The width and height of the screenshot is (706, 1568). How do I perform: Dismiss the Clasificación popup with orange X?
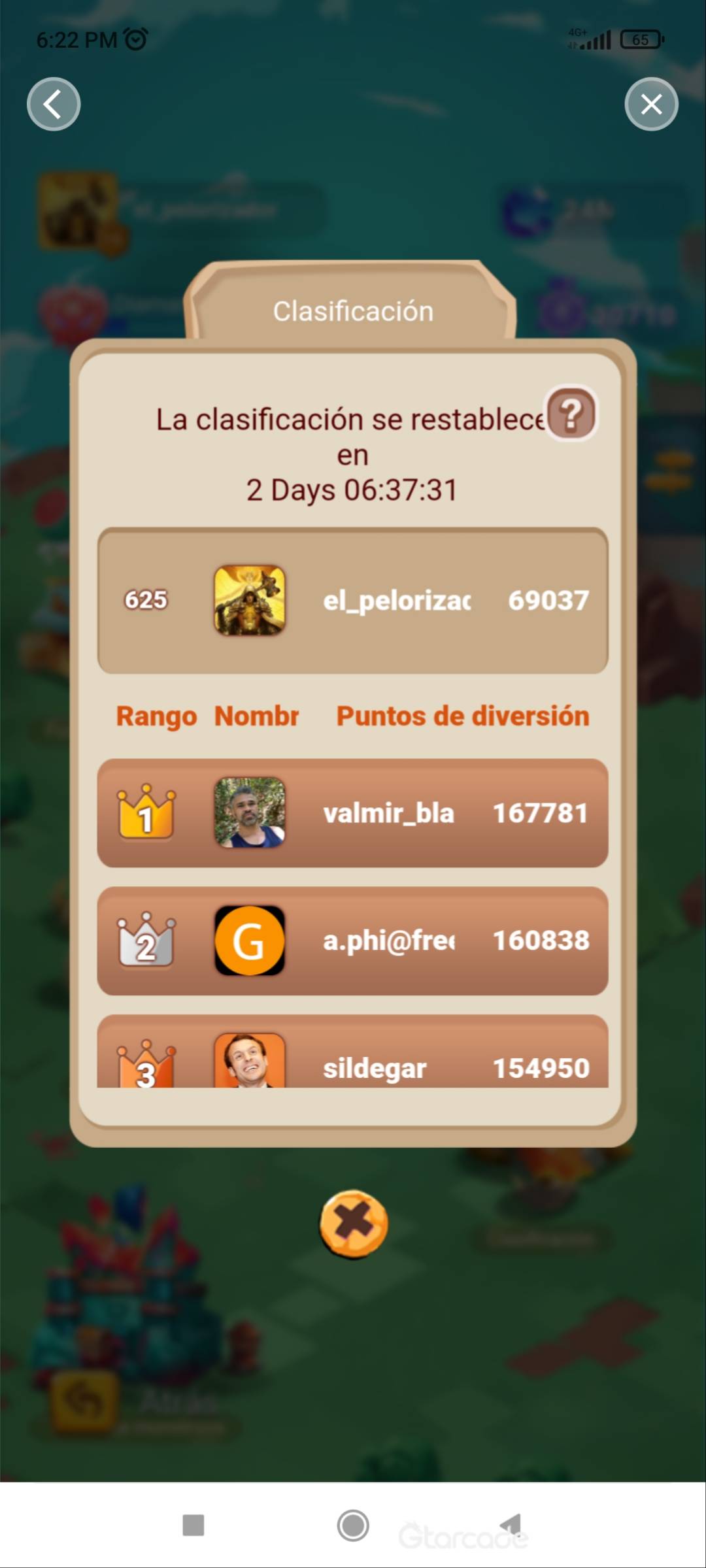pos(354,1224)
